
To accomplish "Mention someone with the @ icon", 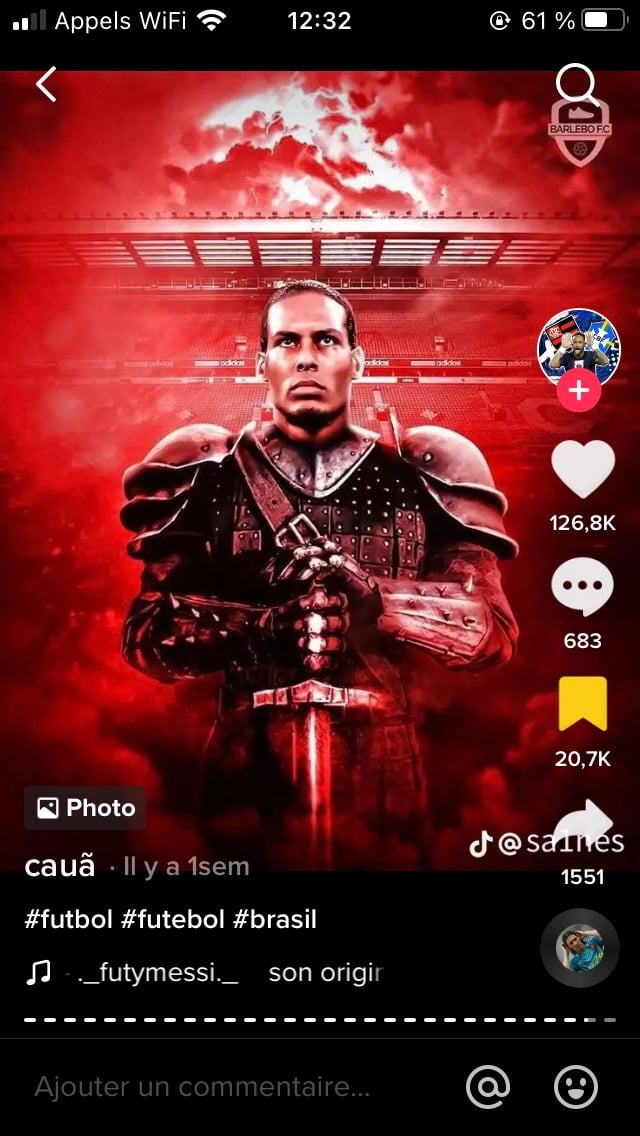I will coord(488,1086).
